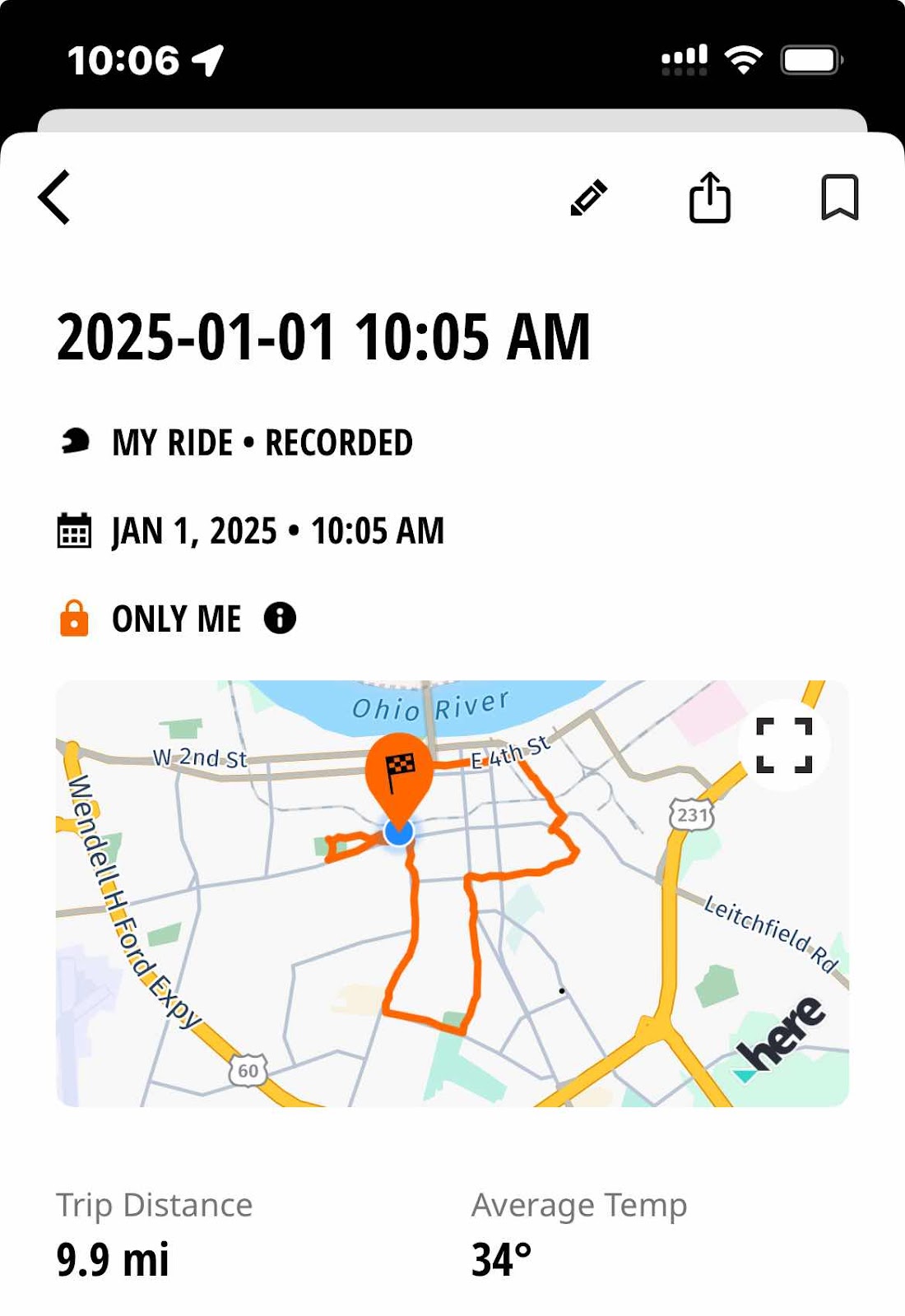Expand the route map to fullscreen
The height and width of the screenshot is (1316, 905).
(783, 745)
